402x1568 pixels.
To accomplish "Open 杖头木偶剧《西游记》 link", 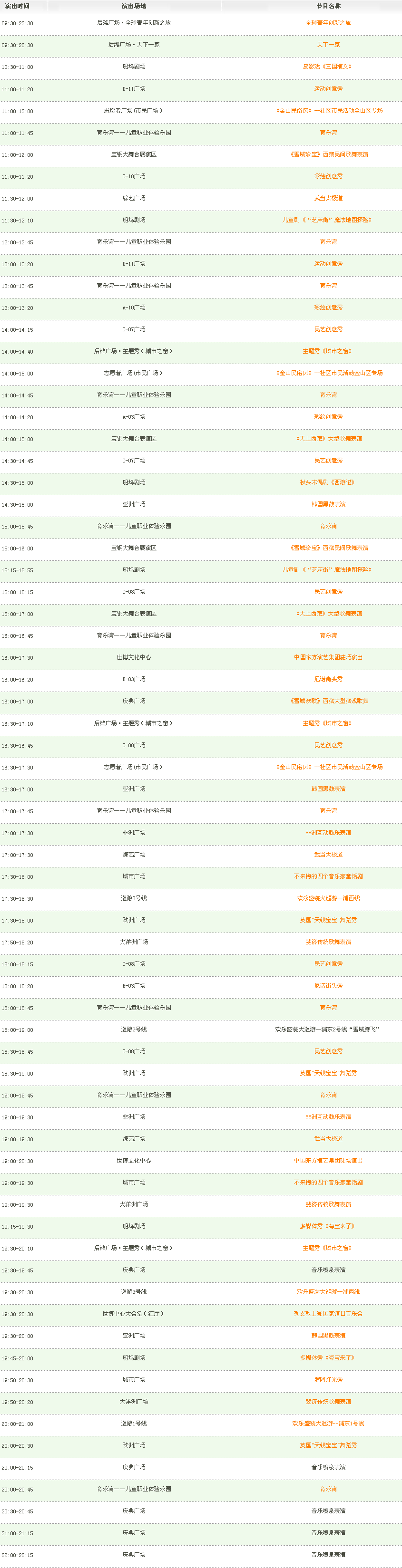I will click(328, 483).
